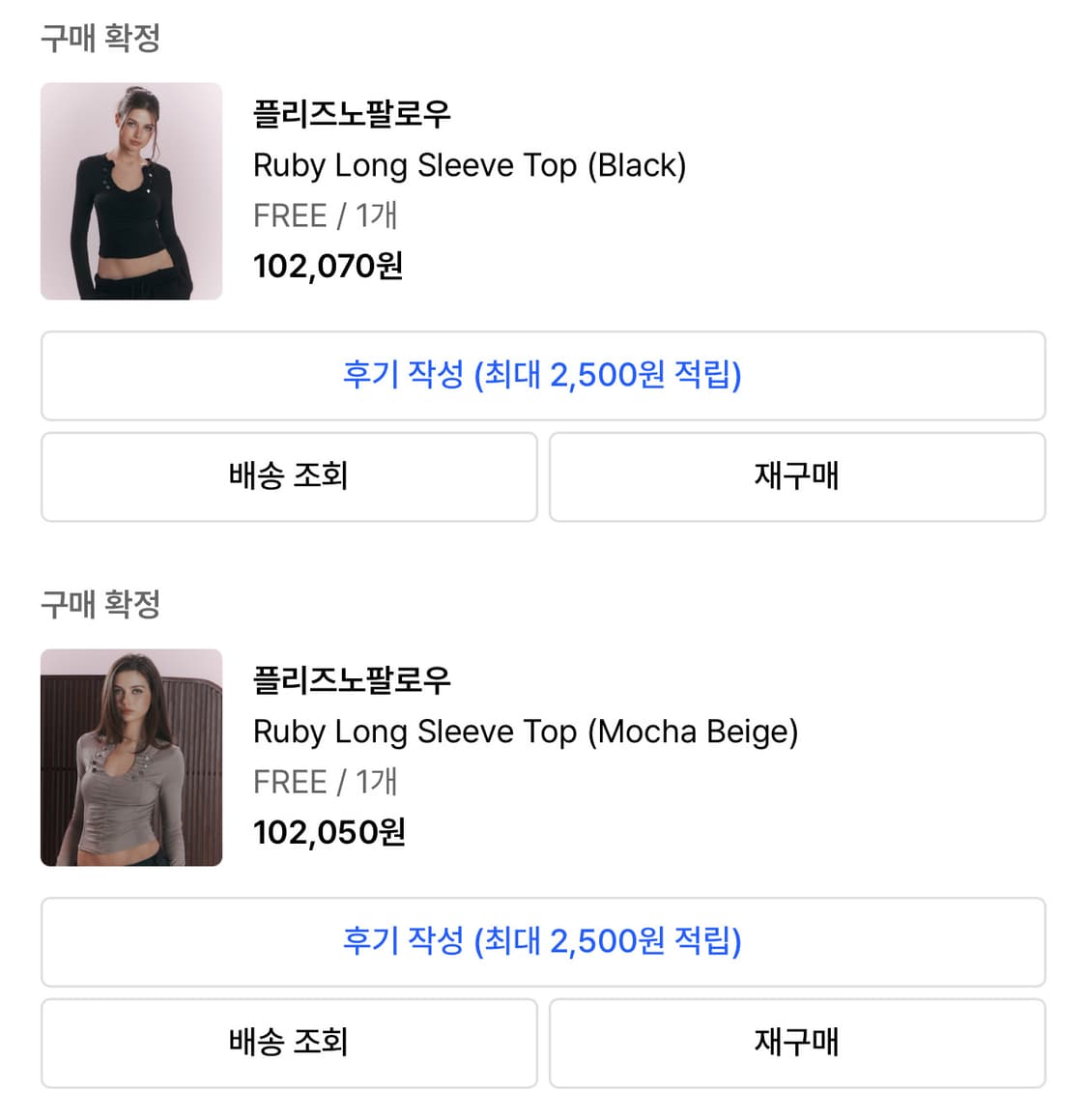Screen dimensions: 1087x1120
Task: Click FREE / 1개 under the Mocha Beige title
Action: [325, 782]
